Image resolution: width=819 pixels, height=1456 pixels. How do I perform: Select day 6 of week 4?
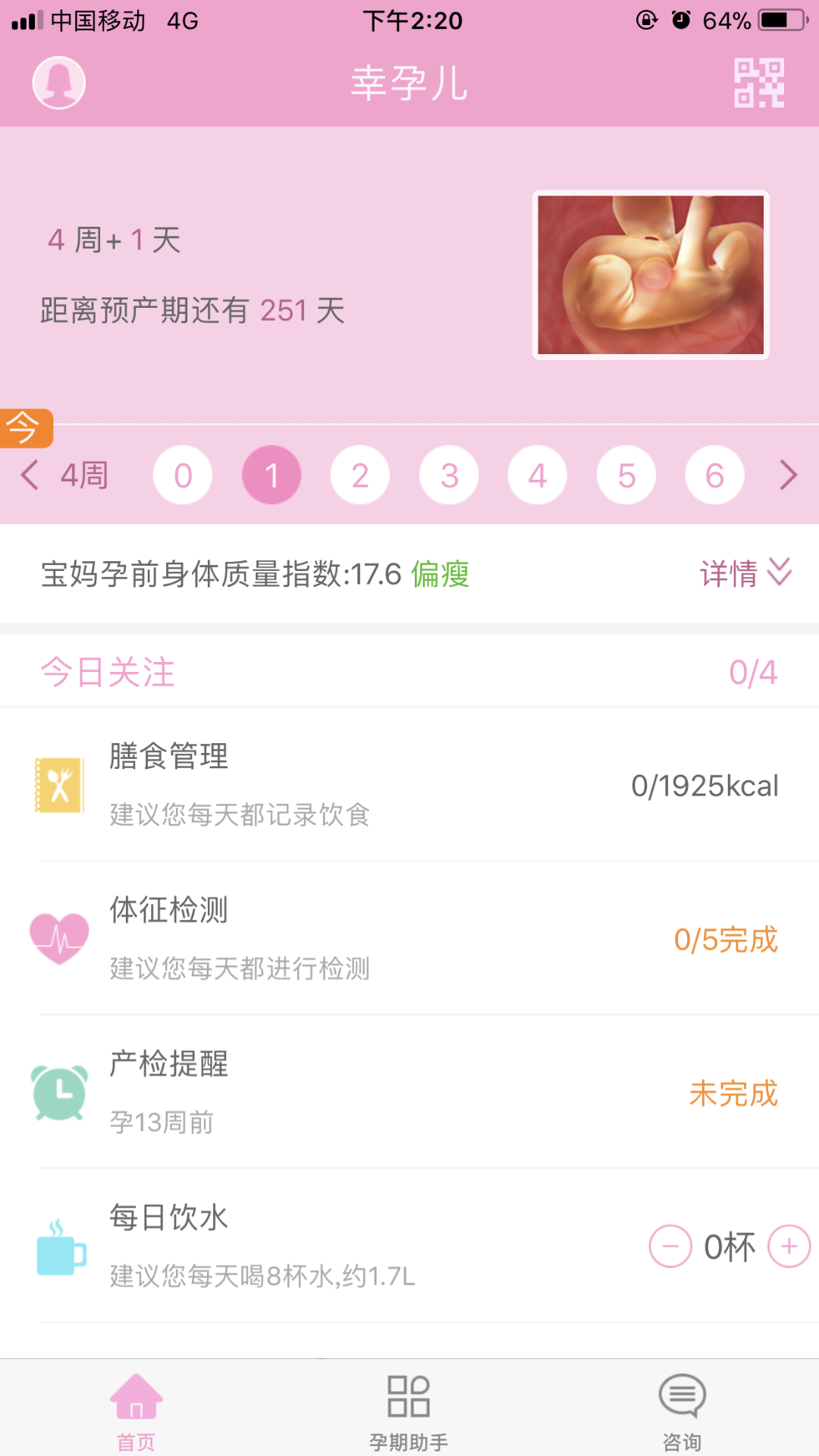[714, 475]
